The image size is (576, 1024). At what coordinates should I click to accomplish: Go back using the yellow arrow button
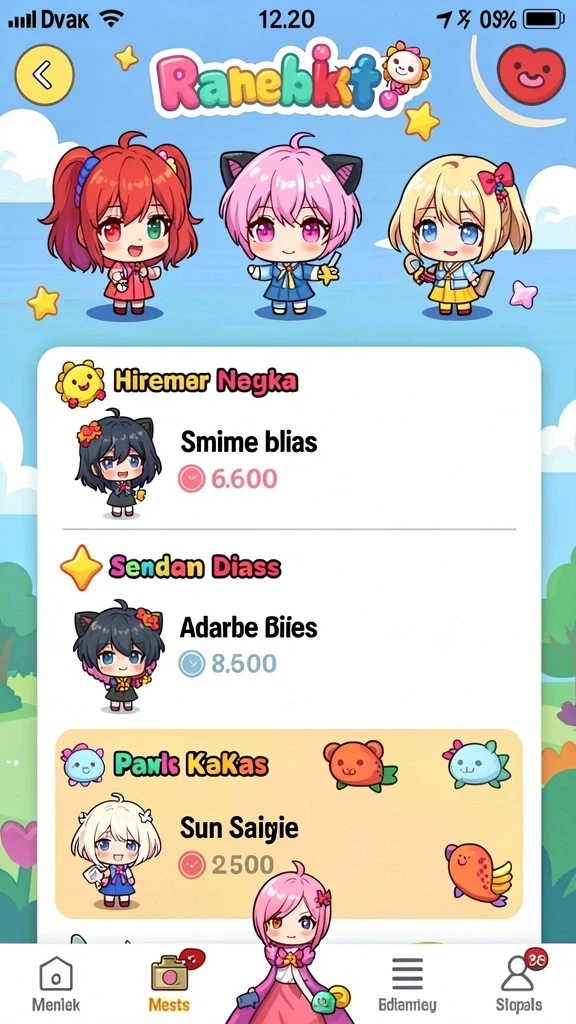pos(44,76)
